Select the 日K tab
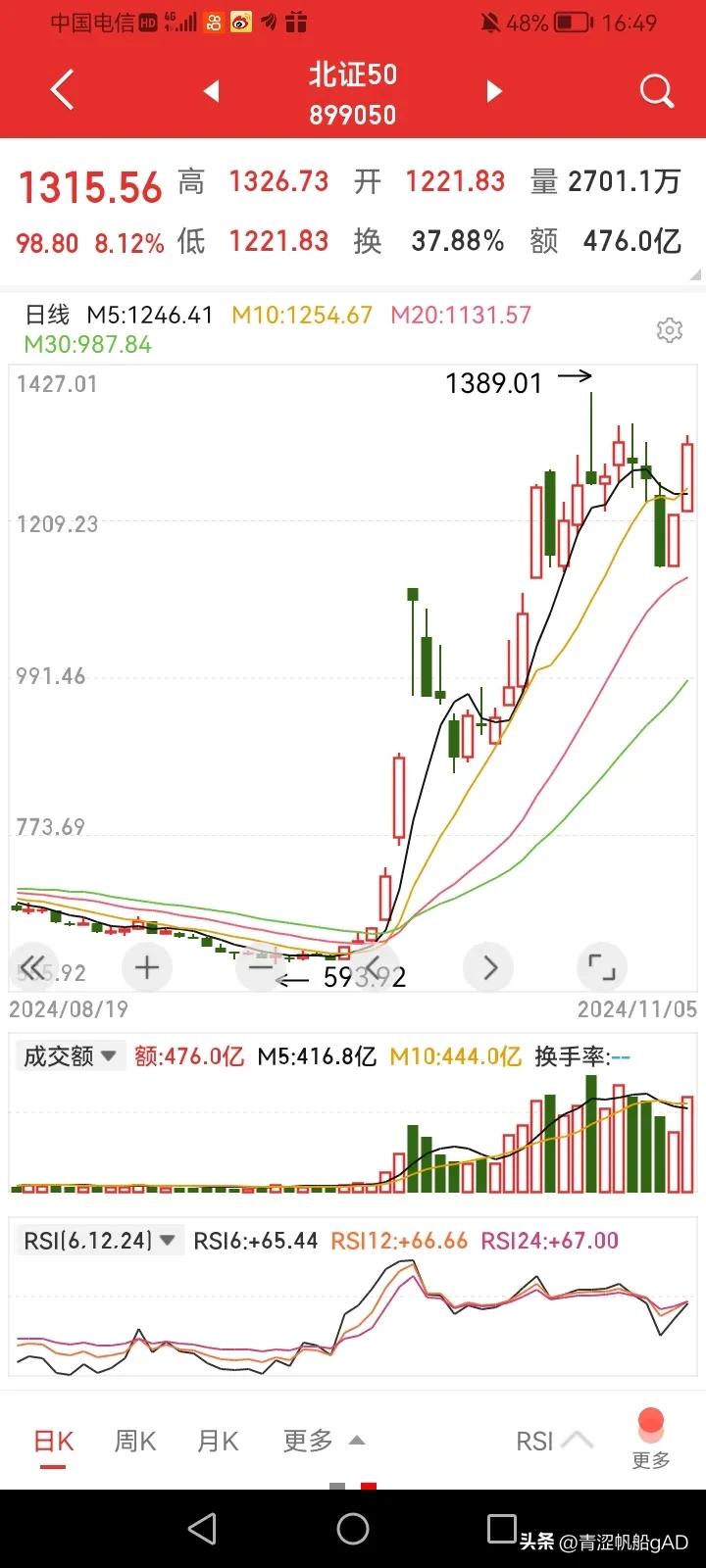The width and height of the screenshot is (706, 1568). 54,1442
